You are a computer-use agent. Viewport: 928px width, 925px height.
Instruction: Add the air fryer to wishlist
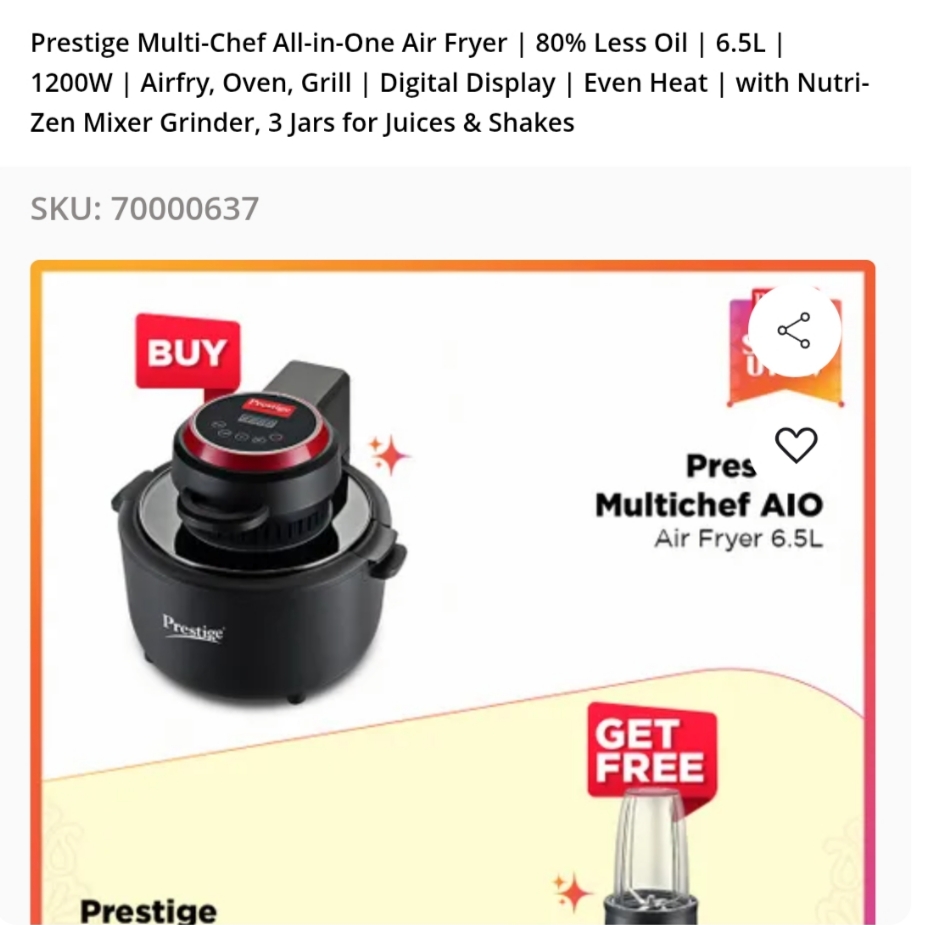click(796, 445)
